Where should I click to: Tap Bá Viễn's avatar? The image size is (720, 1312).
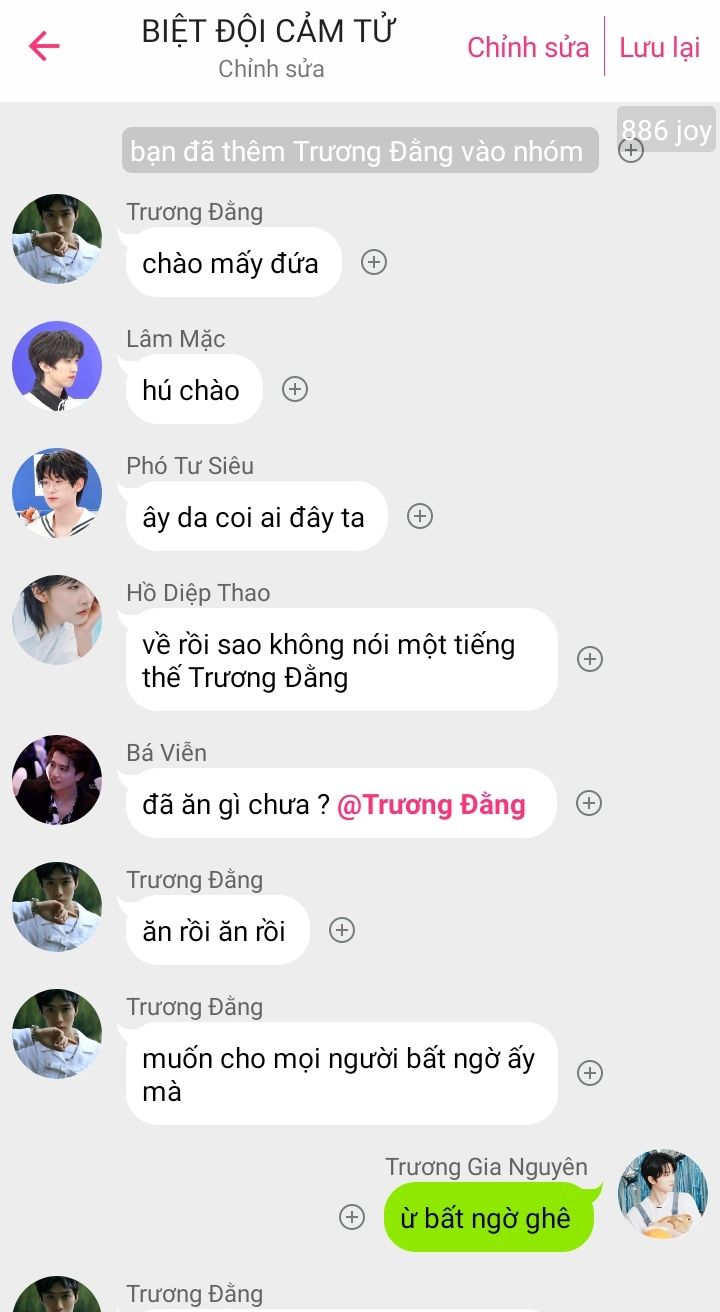tap(57, 780)
